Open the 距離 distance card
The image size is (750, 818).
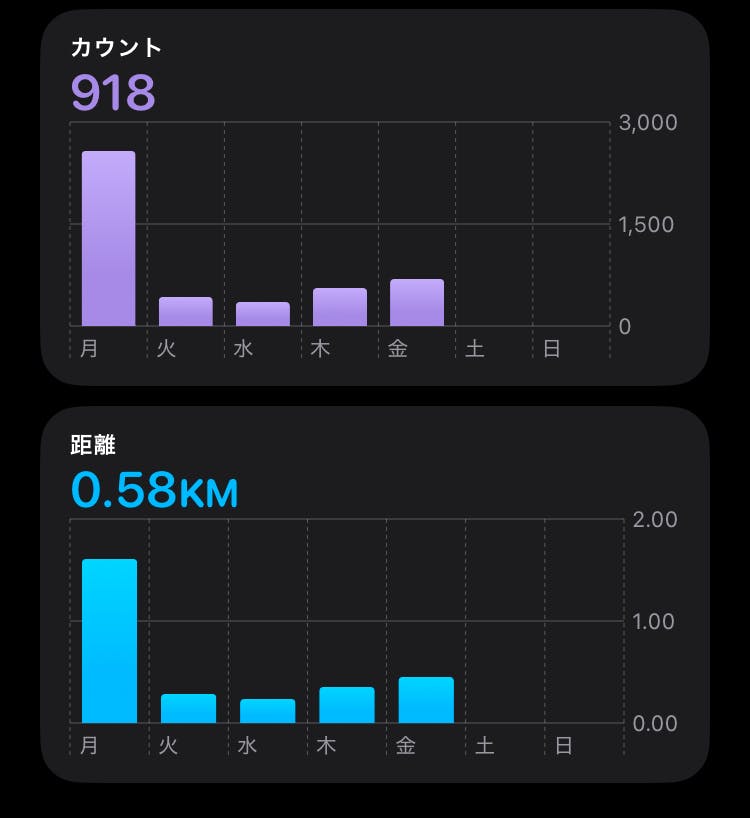point(374,594)
